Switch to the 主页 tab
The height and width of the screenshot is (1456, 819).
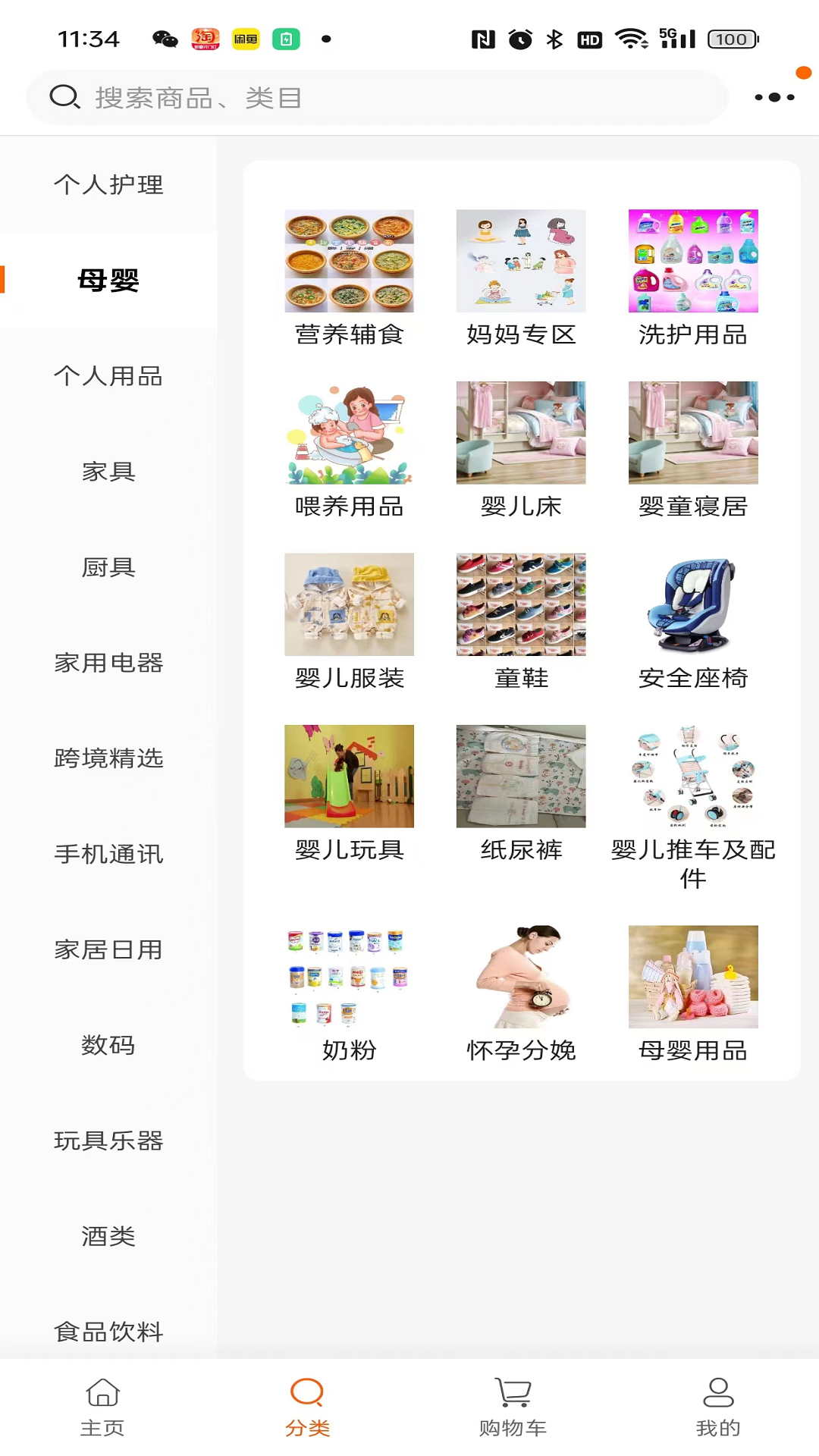[102, 1407]
